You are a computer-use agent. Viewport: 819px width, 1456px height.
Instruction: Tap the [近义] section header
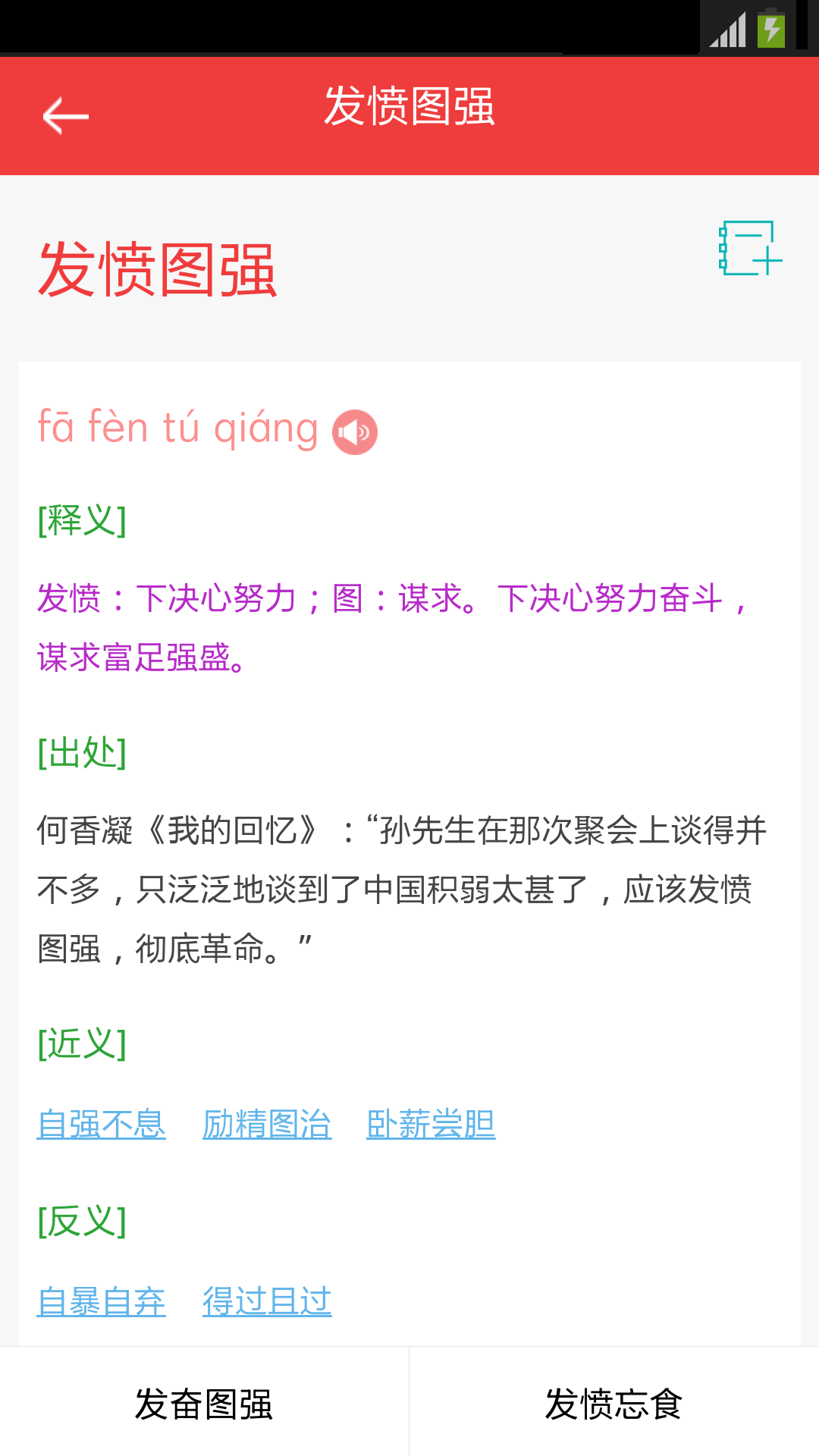pyautogui.click(x=82, y=1044)
